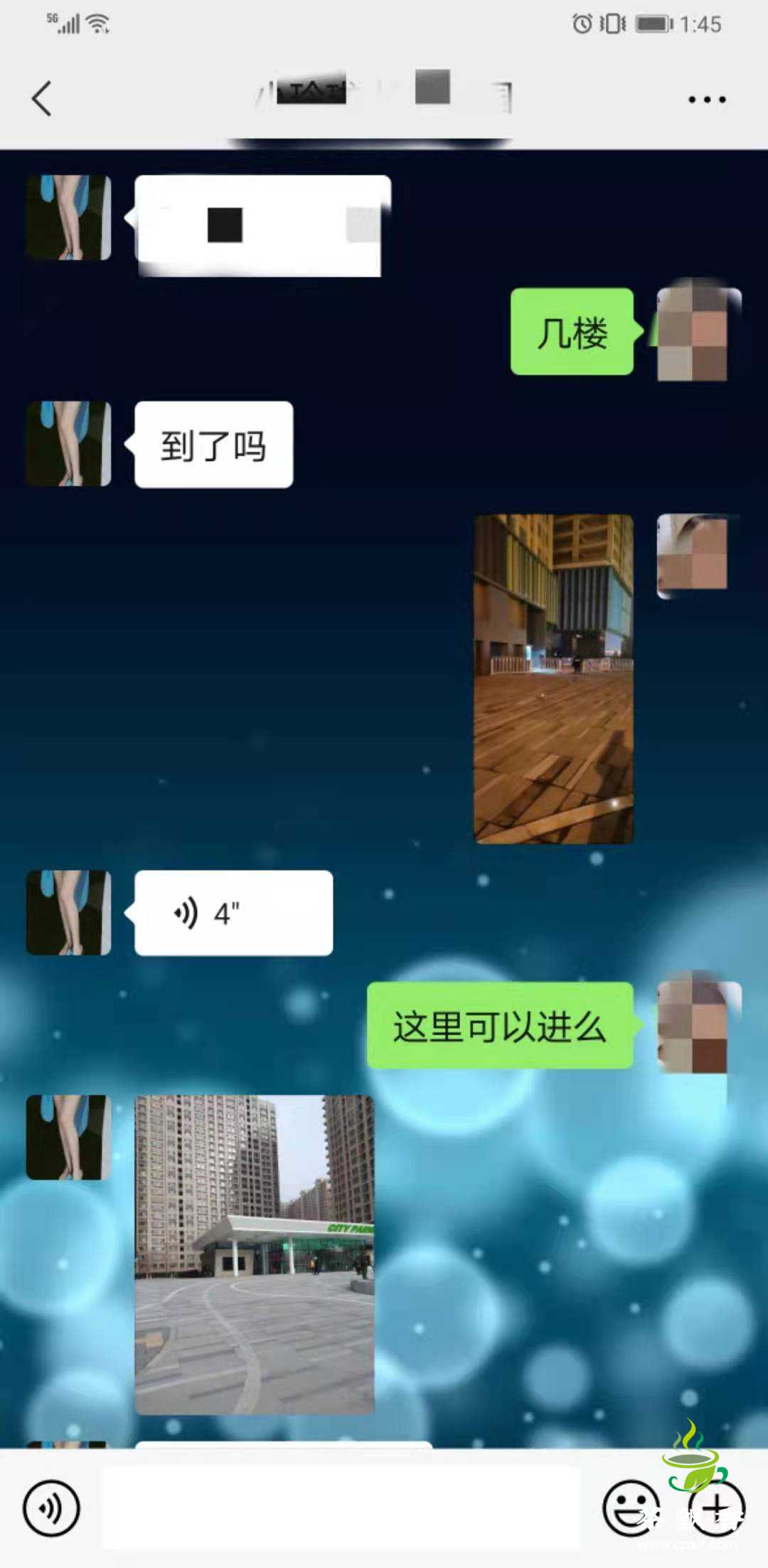Open the chat info overflow menu
This screenshot has width=768, height=1568.
[706, 100]
